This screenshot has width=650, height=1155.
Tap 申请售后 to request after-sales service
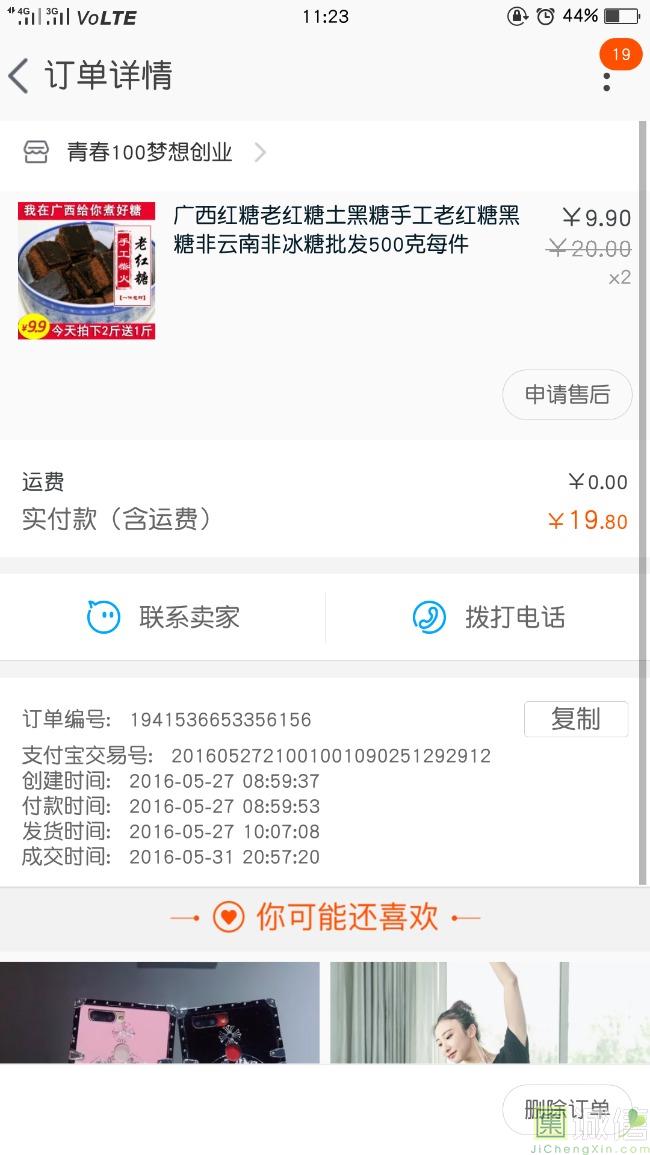(x=567, y=395)
